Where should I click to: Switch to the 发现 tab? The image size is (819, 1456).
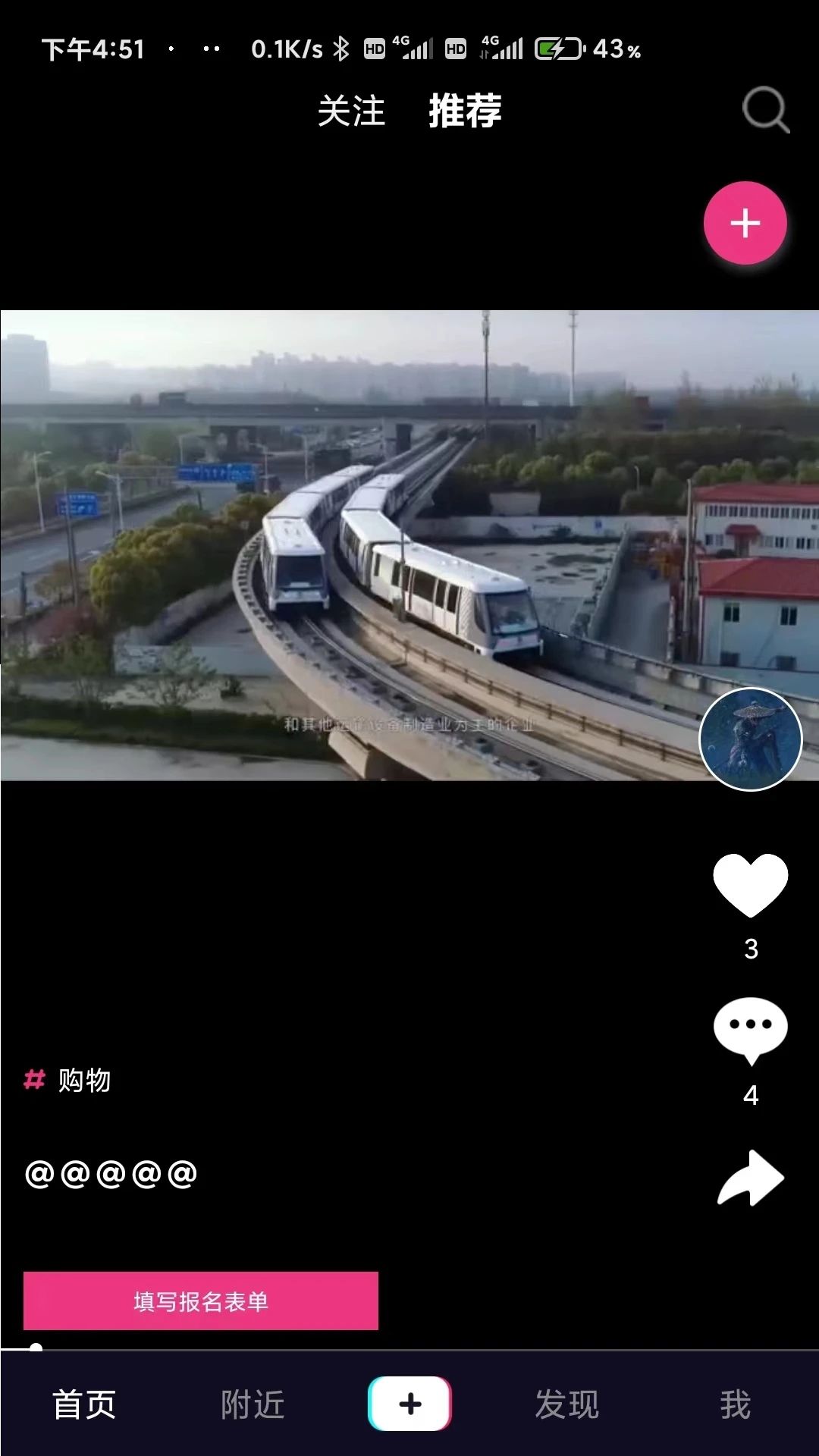pyautogui.click(x=566, y=1404)
